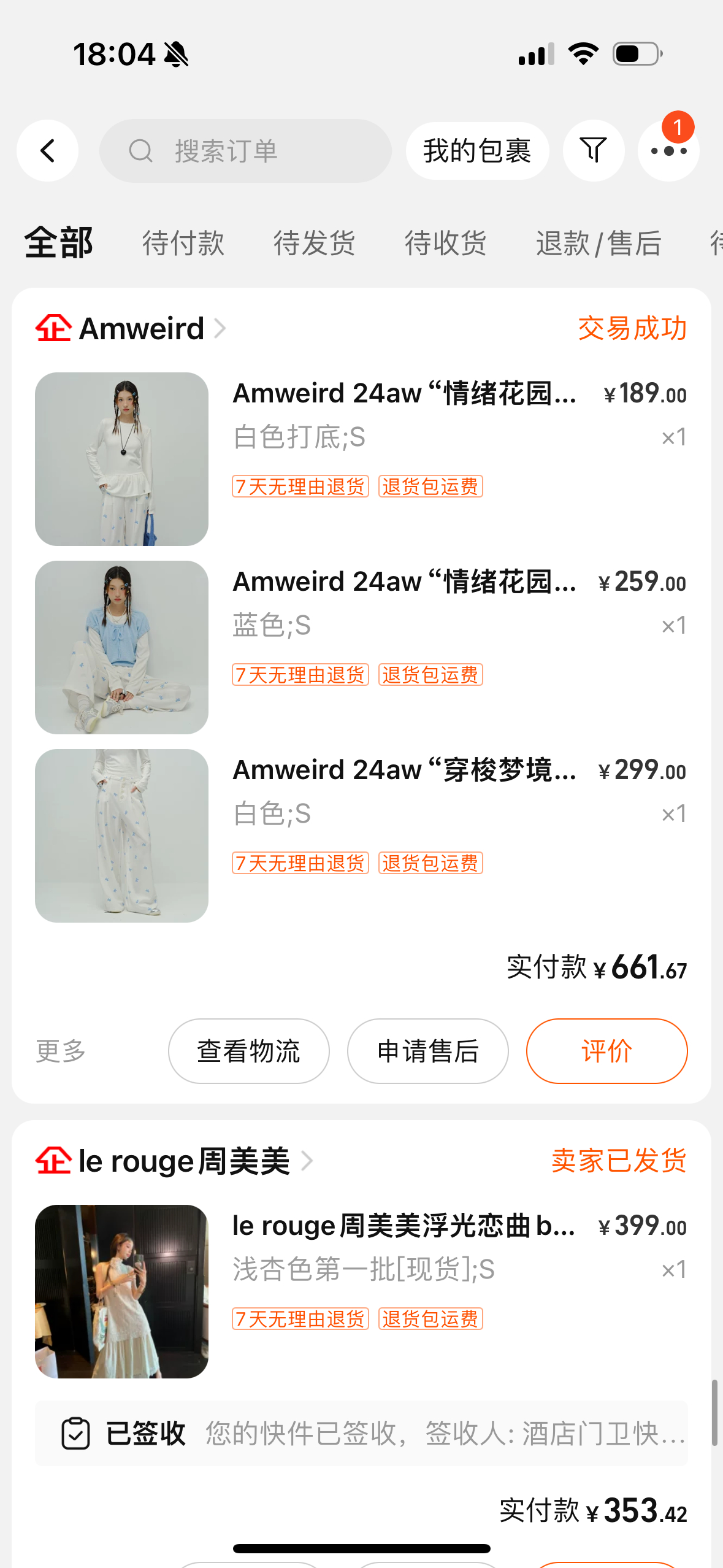The width and height of the screenshot is (723, 1568).
Task: Open the order filter icon
Action: click(x=594, y=150)
